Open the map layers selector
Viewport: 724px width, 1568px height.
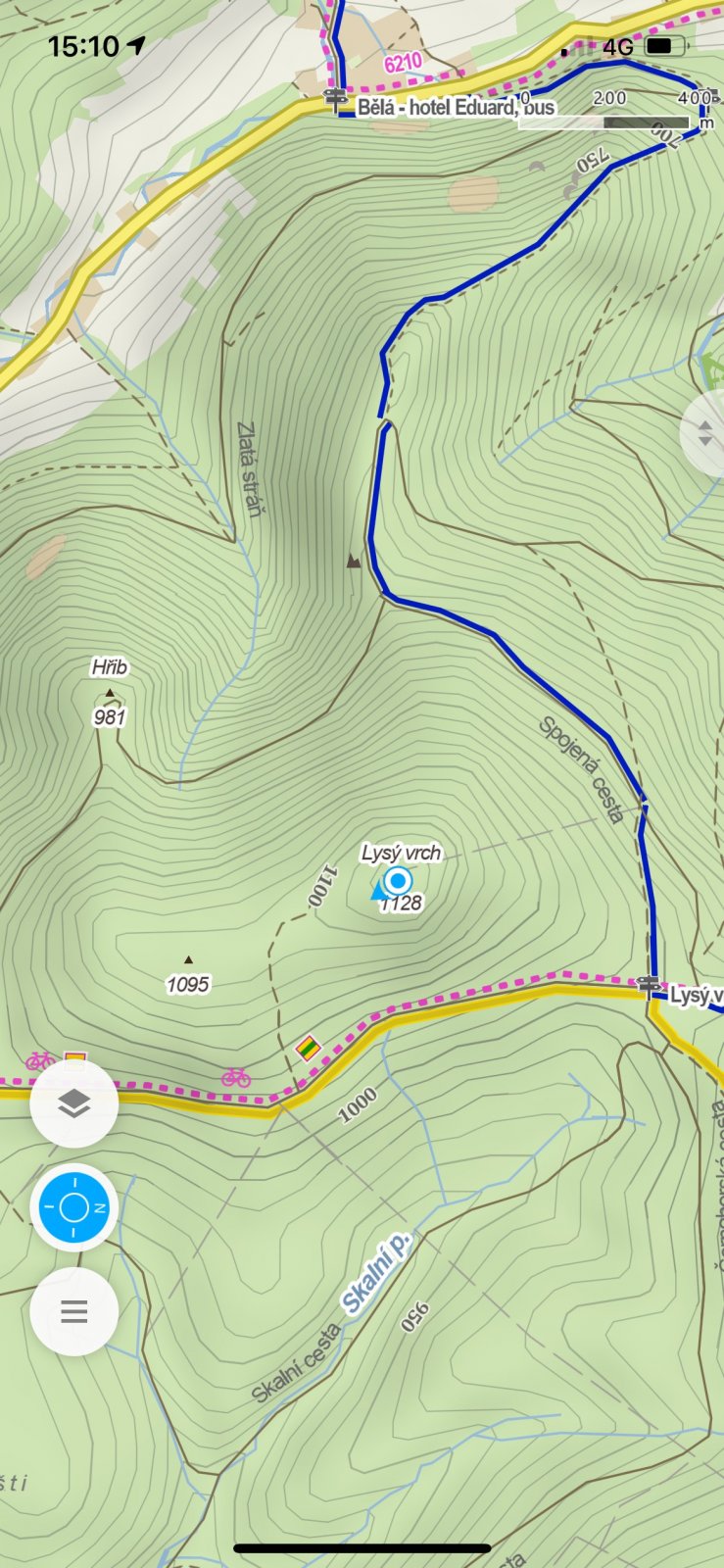(74, 1103)
